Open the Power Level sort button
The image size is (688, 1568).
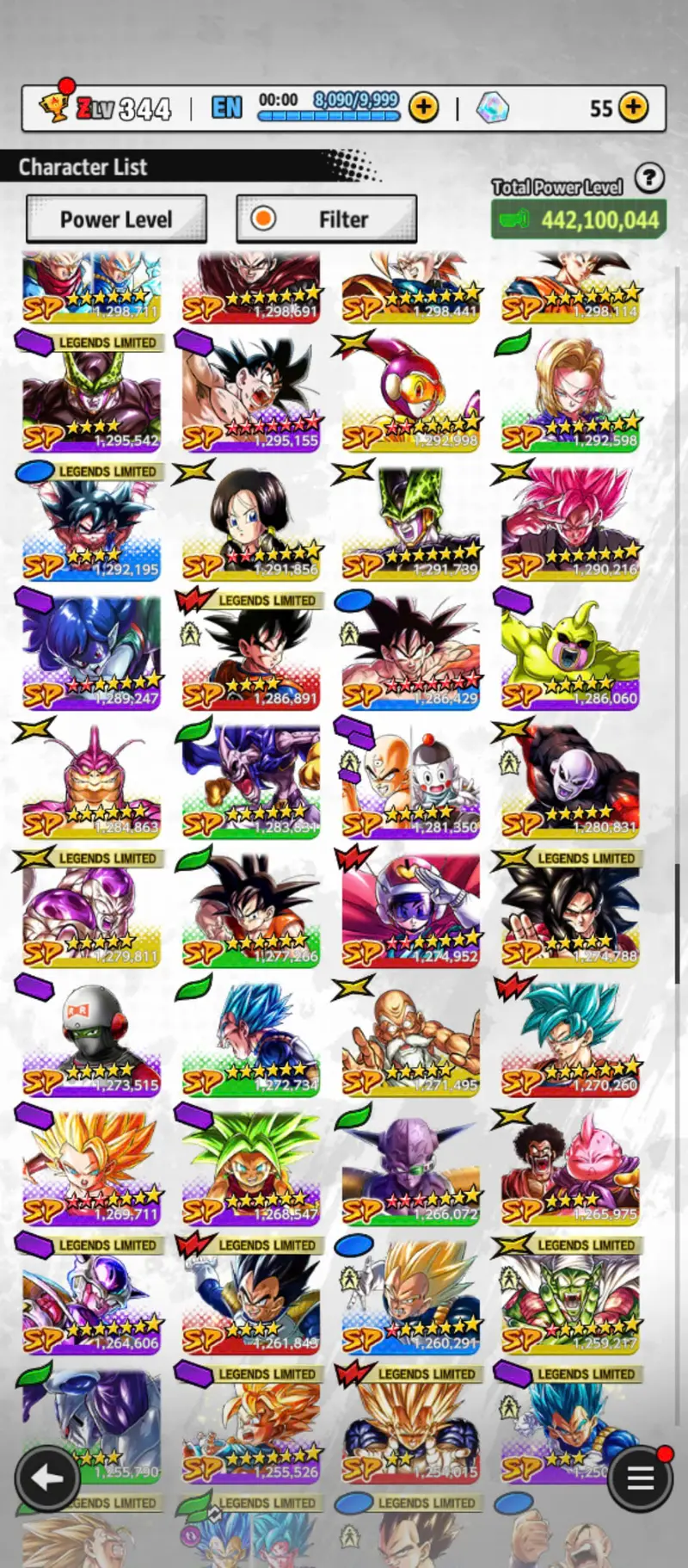coord(116,219)
